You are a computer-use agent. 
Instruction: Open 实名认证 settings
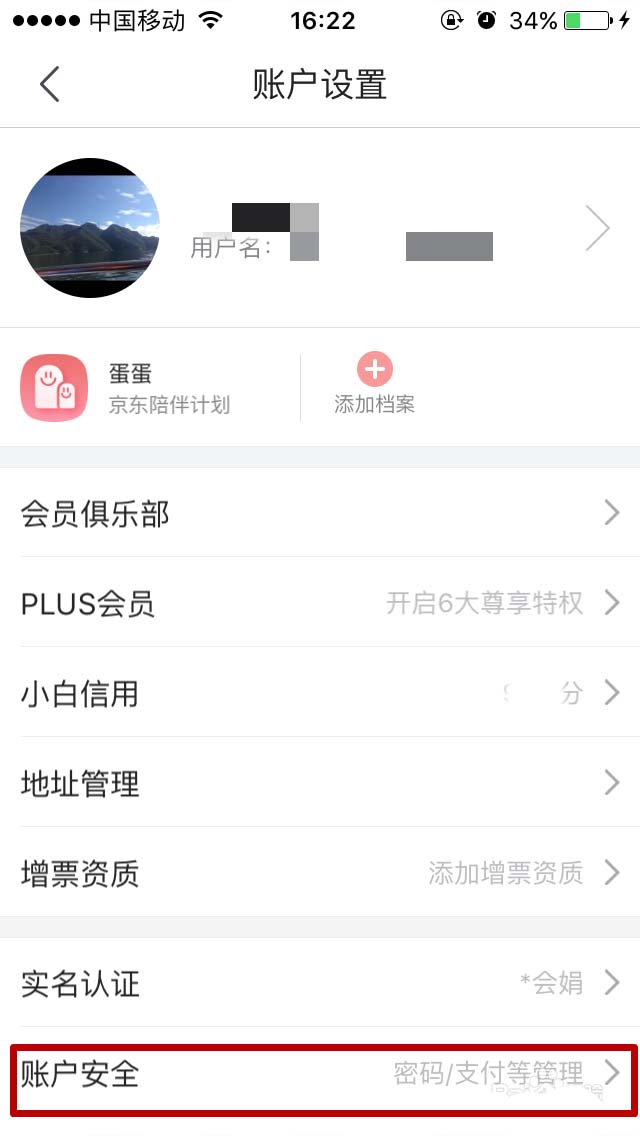[320, 983]
